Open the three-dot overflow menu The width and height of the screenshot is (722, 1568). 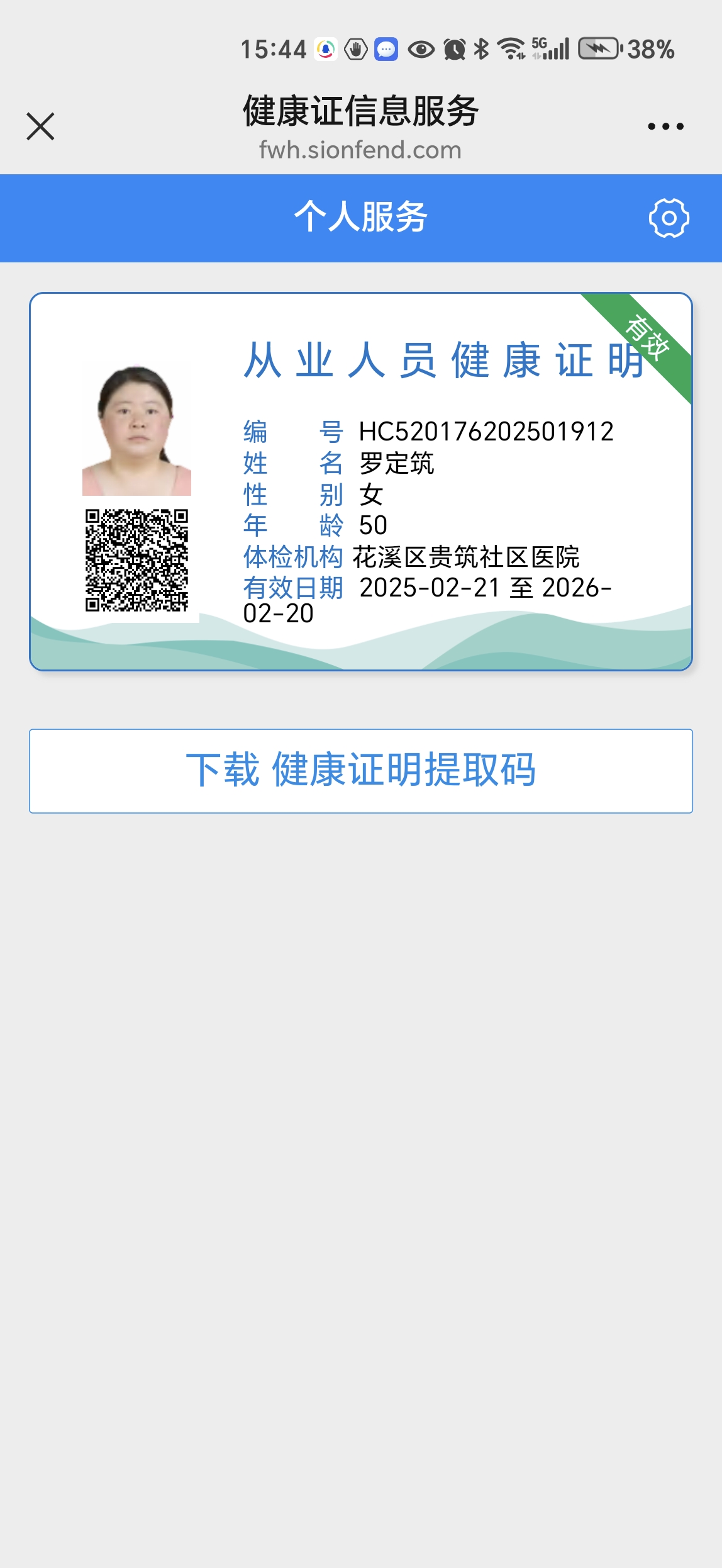click(x=665, y=126)
